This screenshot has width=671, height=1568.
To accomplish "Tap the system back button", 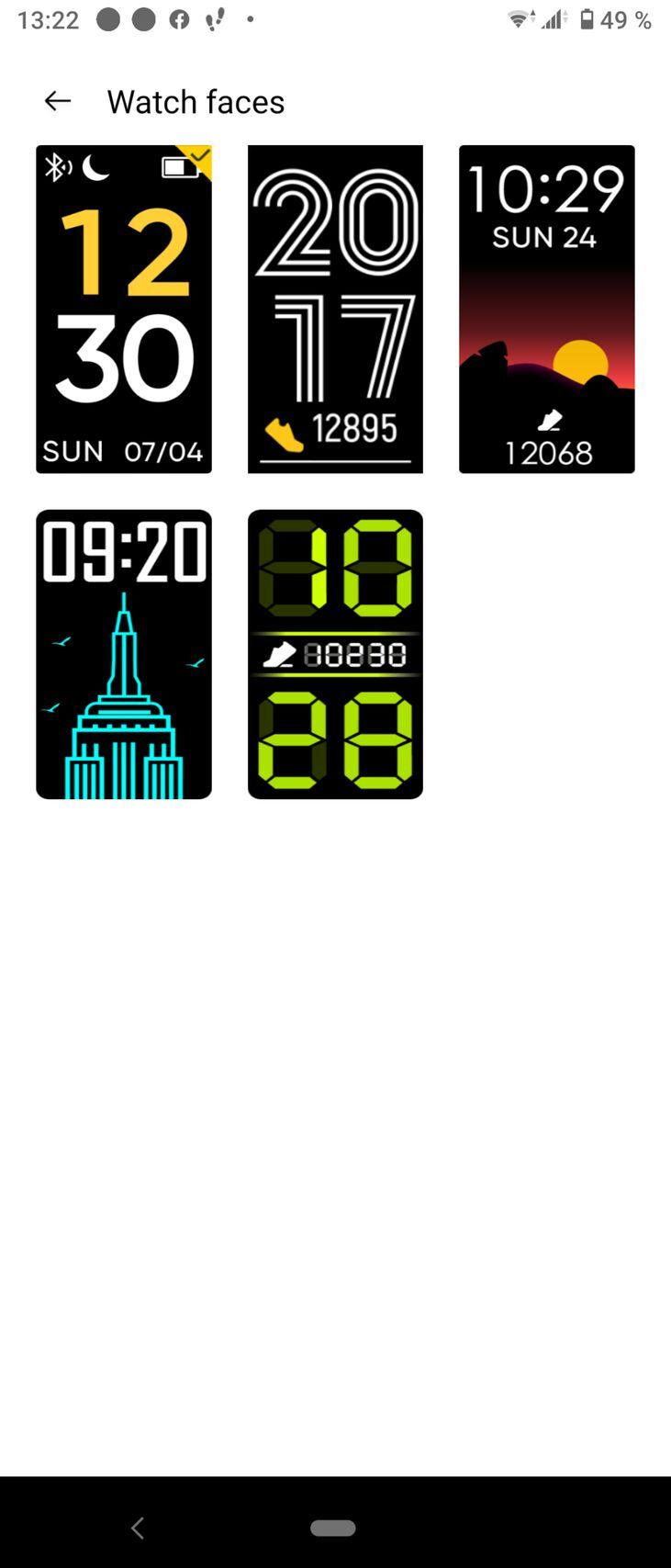I will [138, 1528].
